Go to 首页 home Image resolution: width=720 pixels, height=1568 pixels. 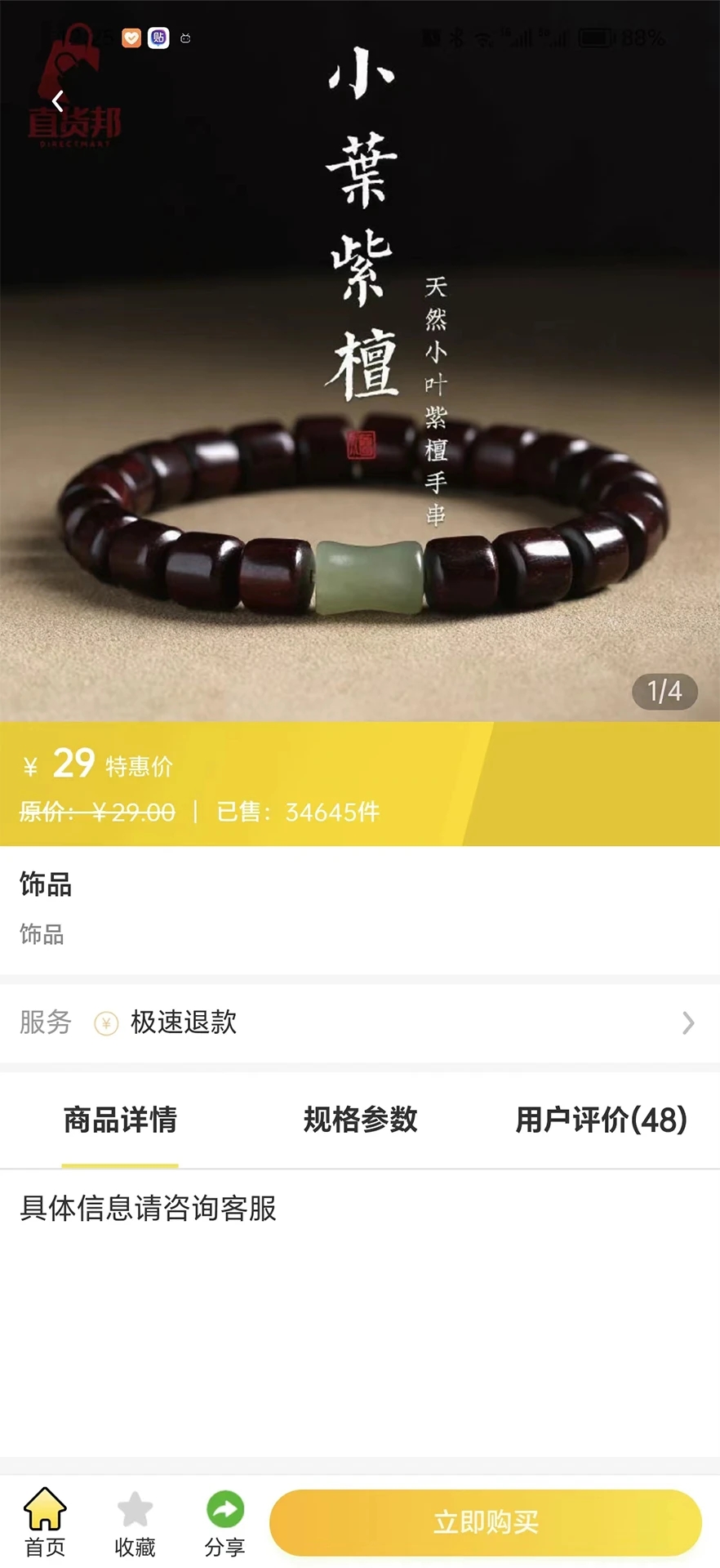[x=45, y=1522]
